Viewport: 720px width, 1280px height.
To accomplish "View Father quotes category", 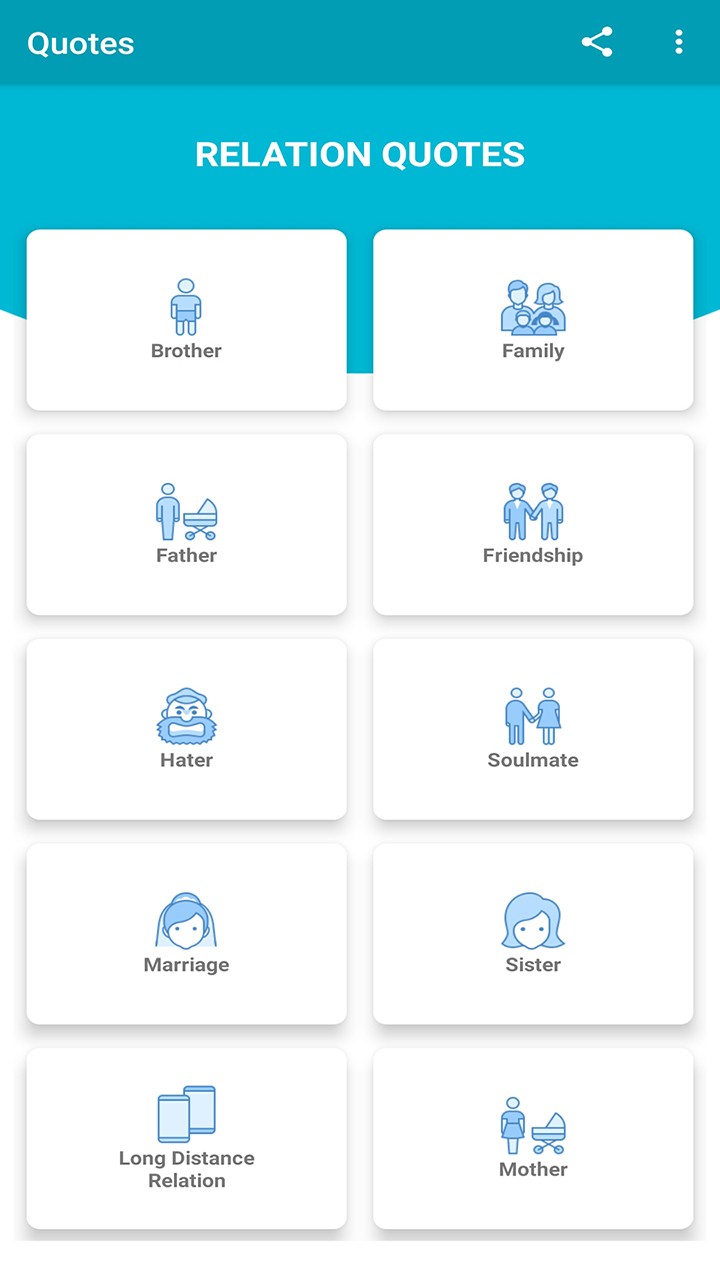I will pos(187,524).
